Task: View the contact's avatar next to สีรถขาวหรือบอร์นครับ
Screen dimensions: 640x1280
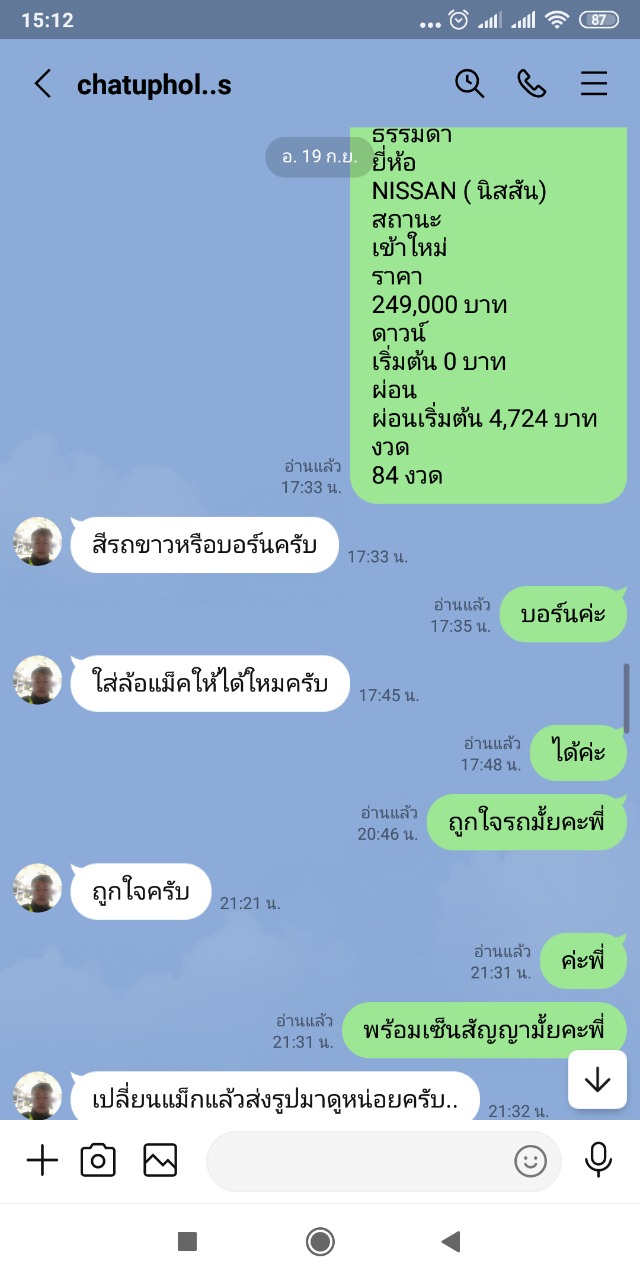Action: (38, 541)
